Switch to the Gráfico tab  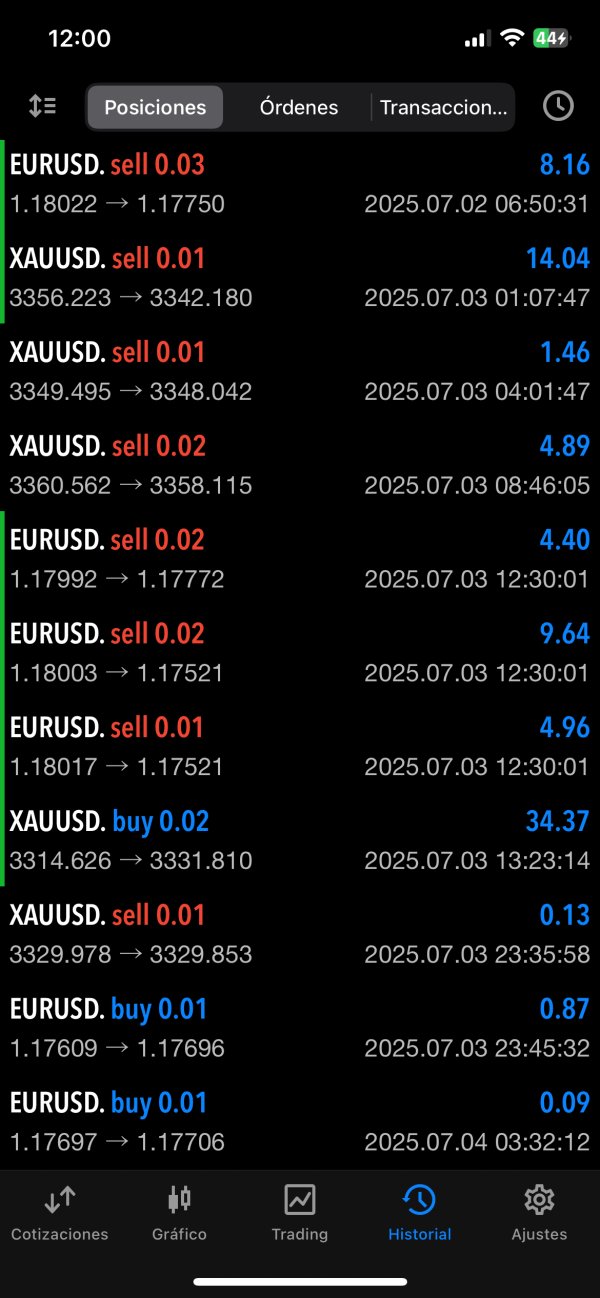[x=180, y=1212]
